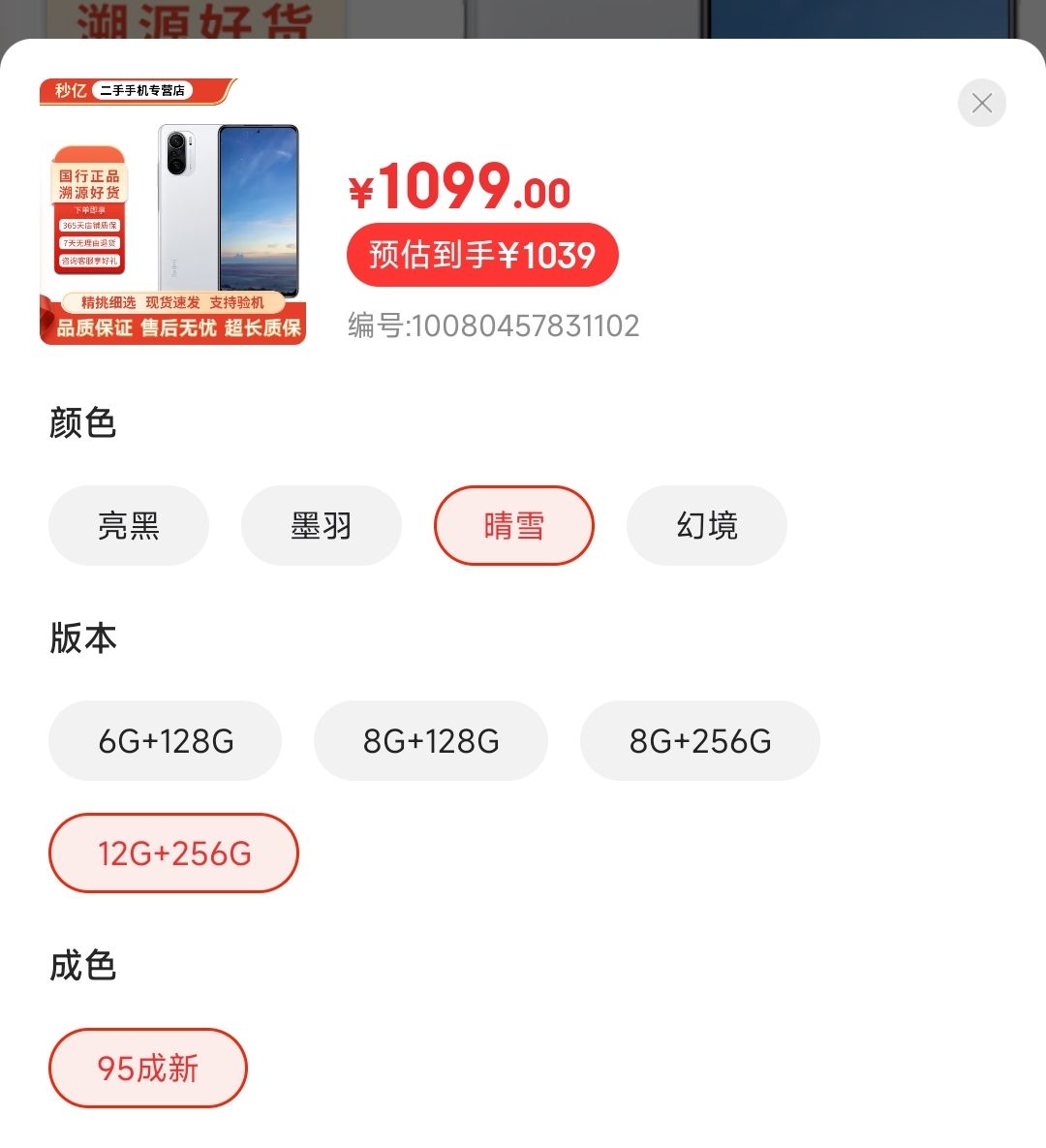
Task: Select the 亮黑 color option
Action: (129, 525)
